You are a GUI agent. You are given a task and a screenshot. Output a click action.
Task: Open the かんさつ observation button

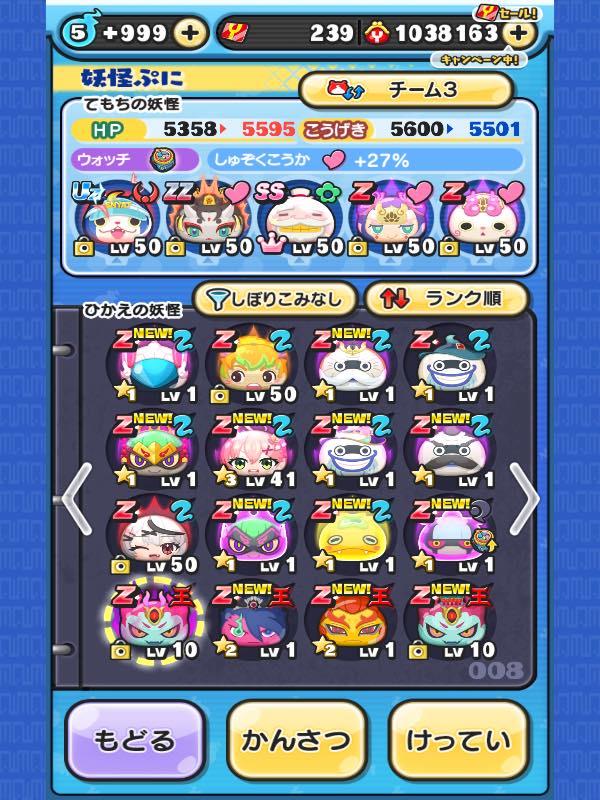(297, 741)
